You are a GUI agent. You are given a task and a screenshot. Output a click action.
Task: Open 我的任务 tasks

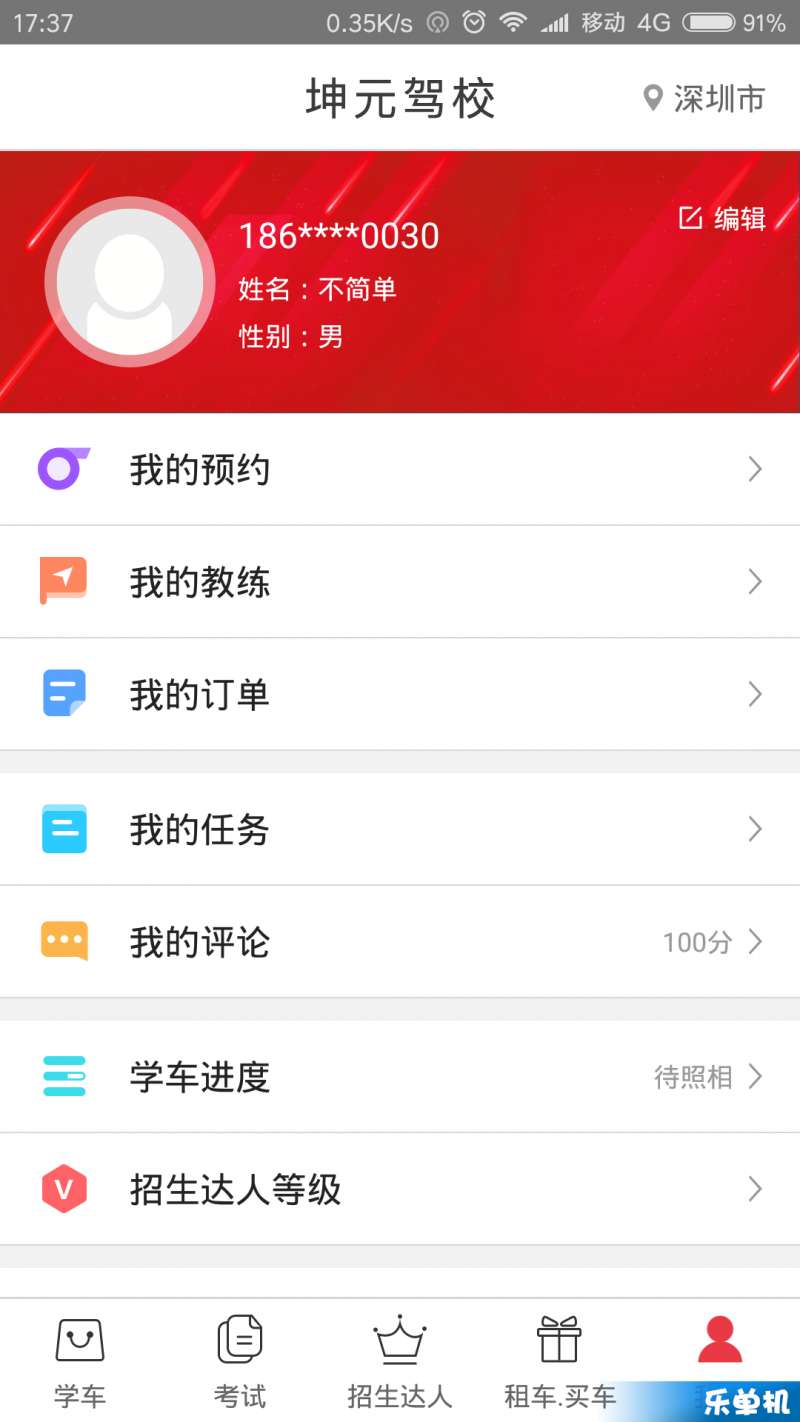400,829
